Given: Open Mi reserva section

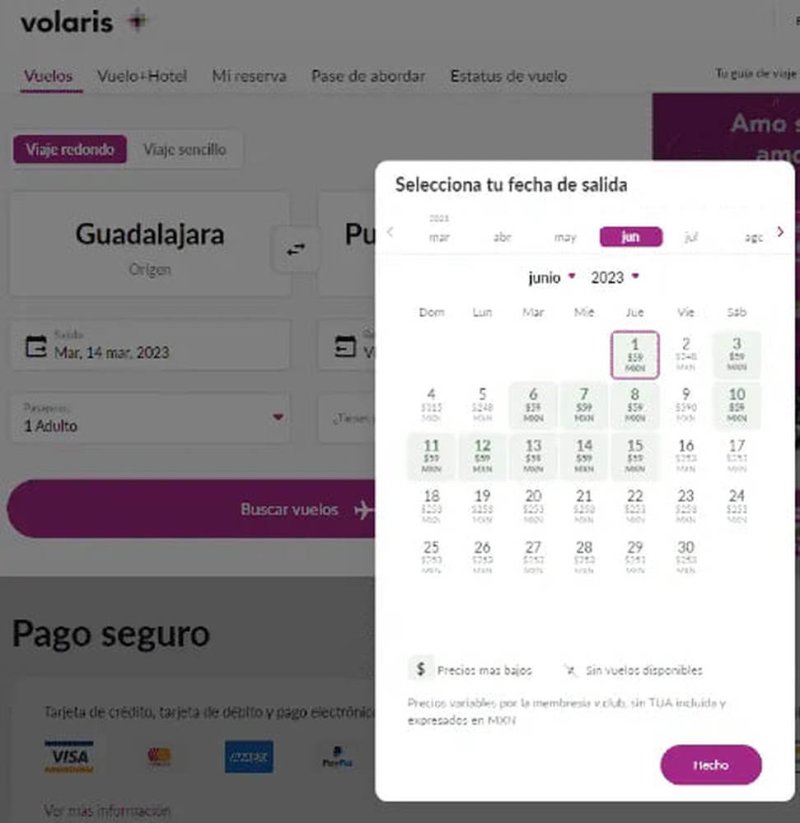Looking at the screenshot, I should (x=249, y=76).
